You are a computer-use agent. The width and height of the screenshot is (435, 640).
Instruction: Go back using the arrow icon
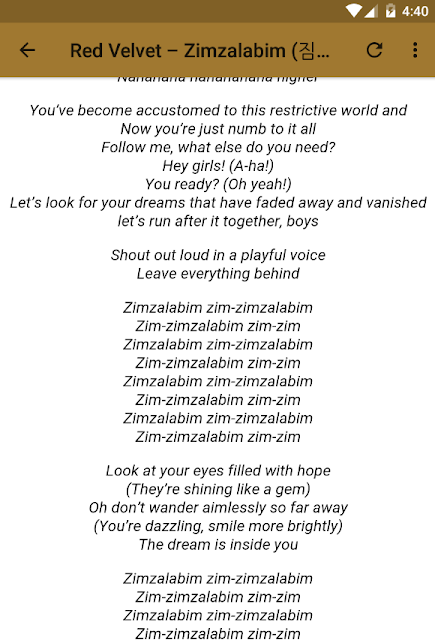pyautogui.click(x=27, y=50)
